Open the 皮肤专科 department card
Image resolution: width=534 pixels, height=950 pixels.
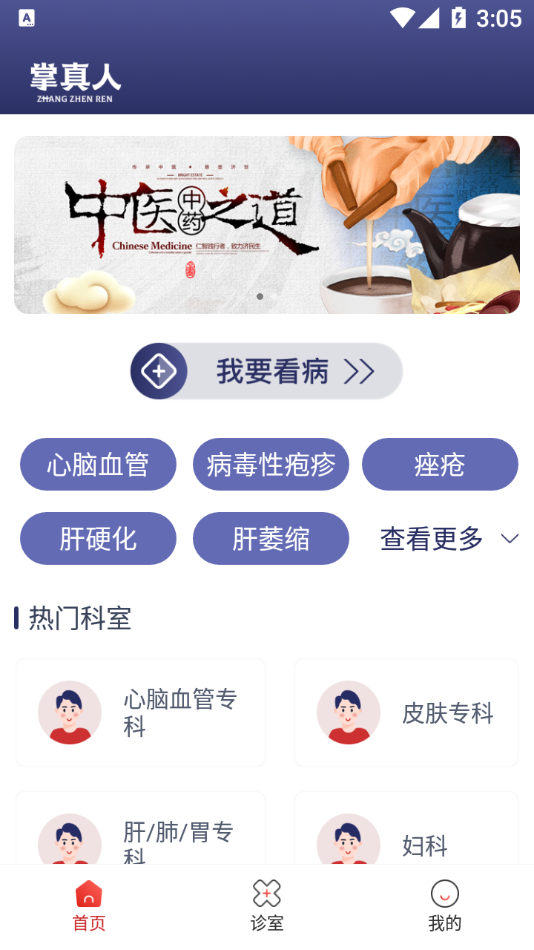(x=406, y=712)
